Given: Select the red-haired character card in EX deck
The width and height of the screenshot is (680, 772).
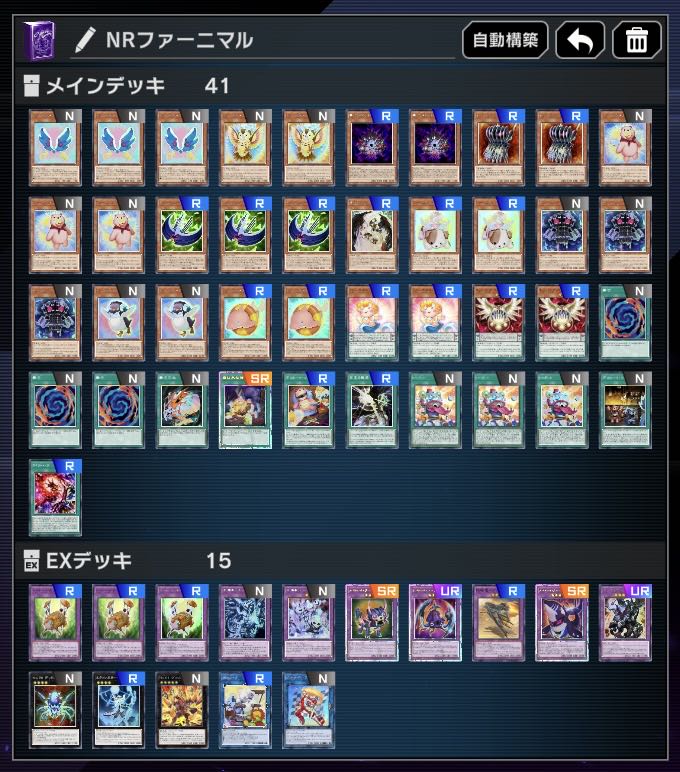Looking at the screenshot, I should (x=309, y=708).
